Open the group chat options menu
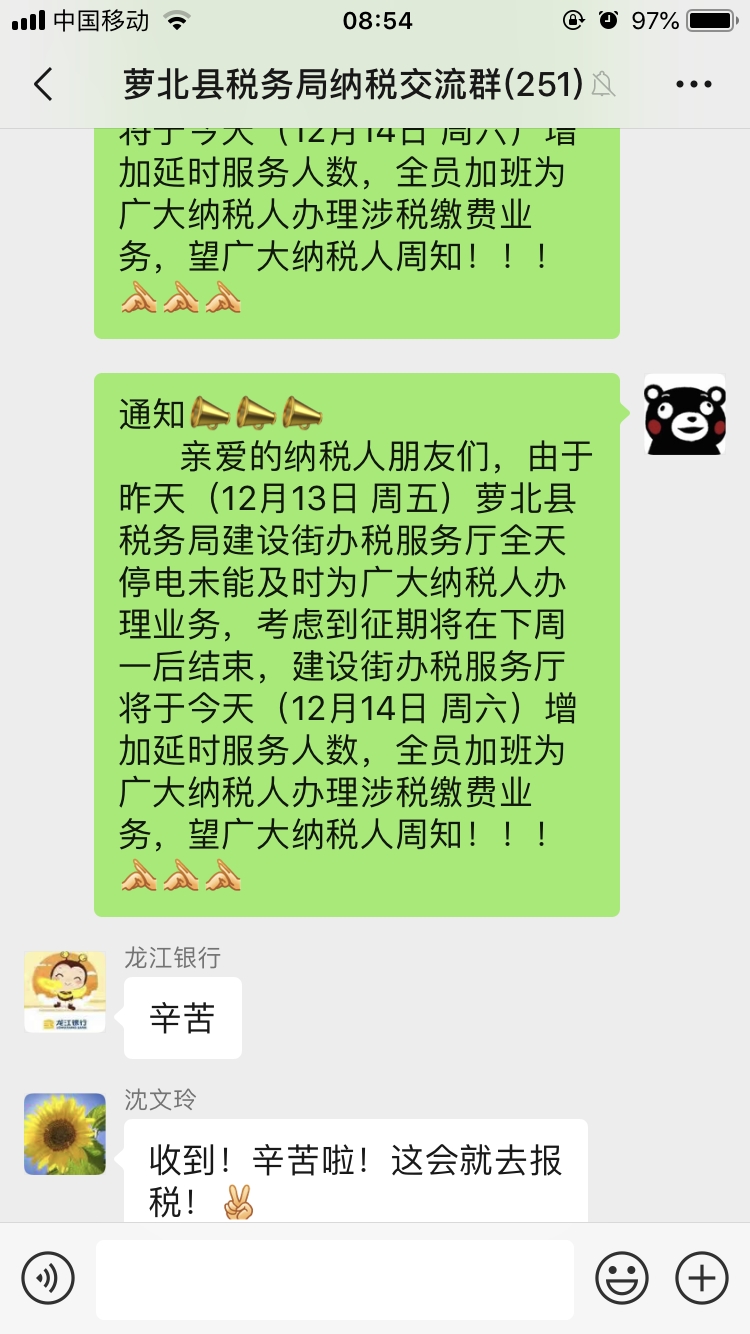The width and height of the screenshot is (750, 1334). (693, 85)
